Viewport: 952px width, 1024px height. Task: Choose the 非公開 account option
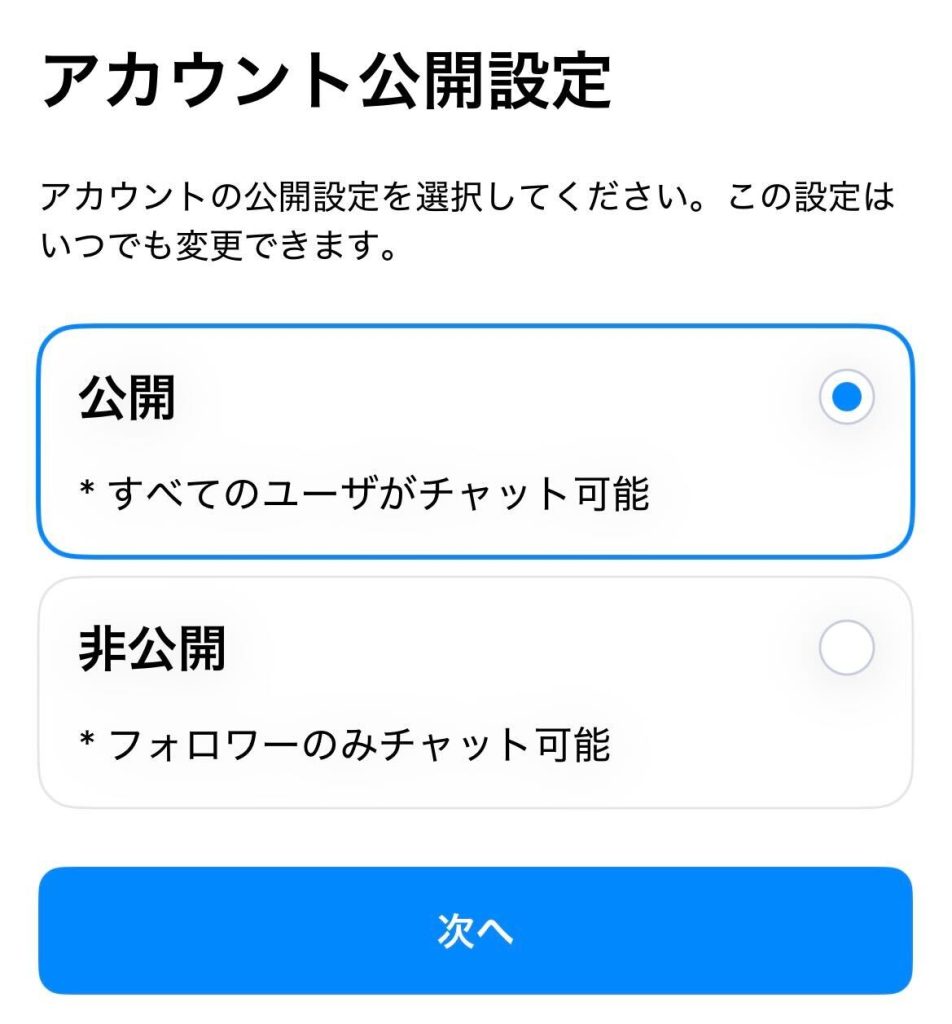point(846,650)
